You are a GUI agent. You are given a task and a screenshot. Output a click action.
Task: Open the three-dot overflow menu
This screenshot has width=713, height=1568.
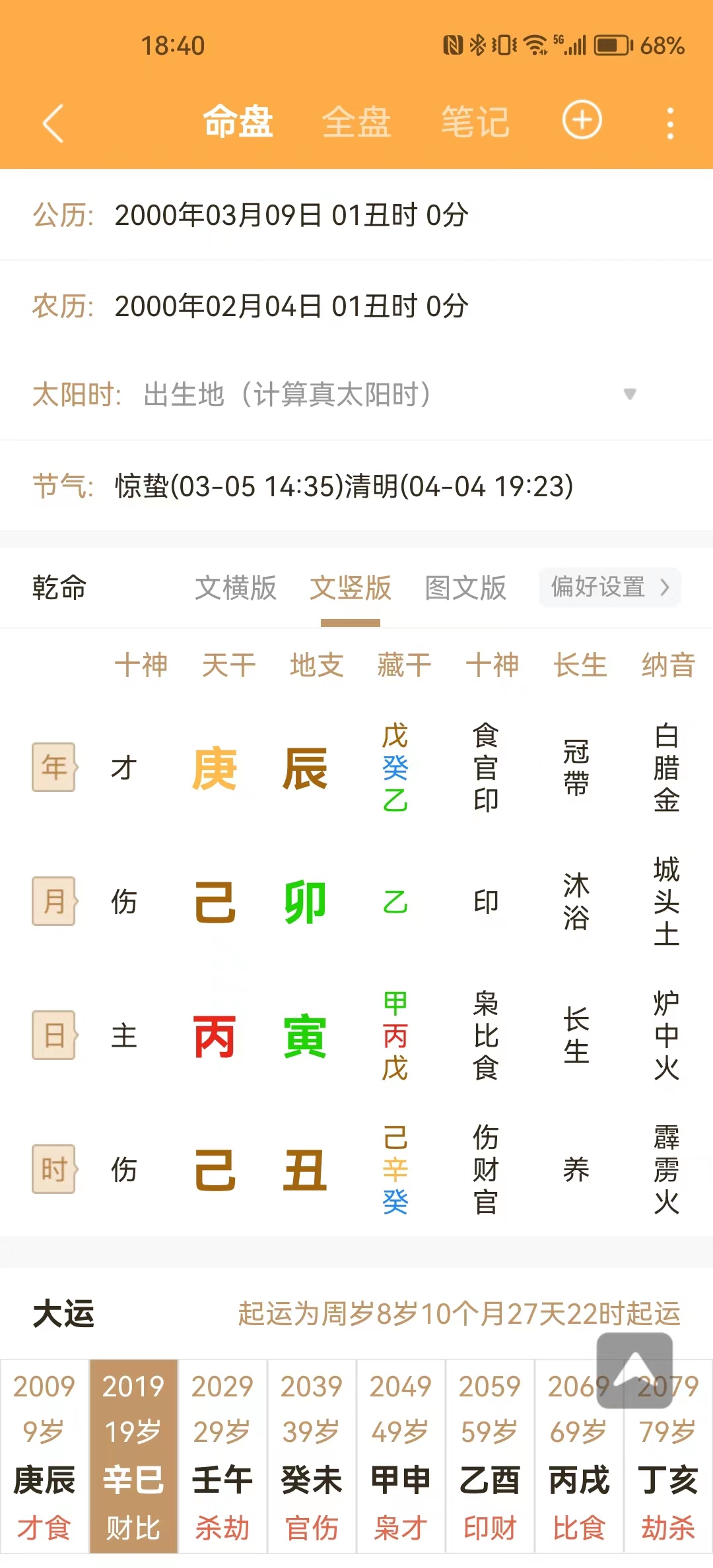click(x=670, y=123)
